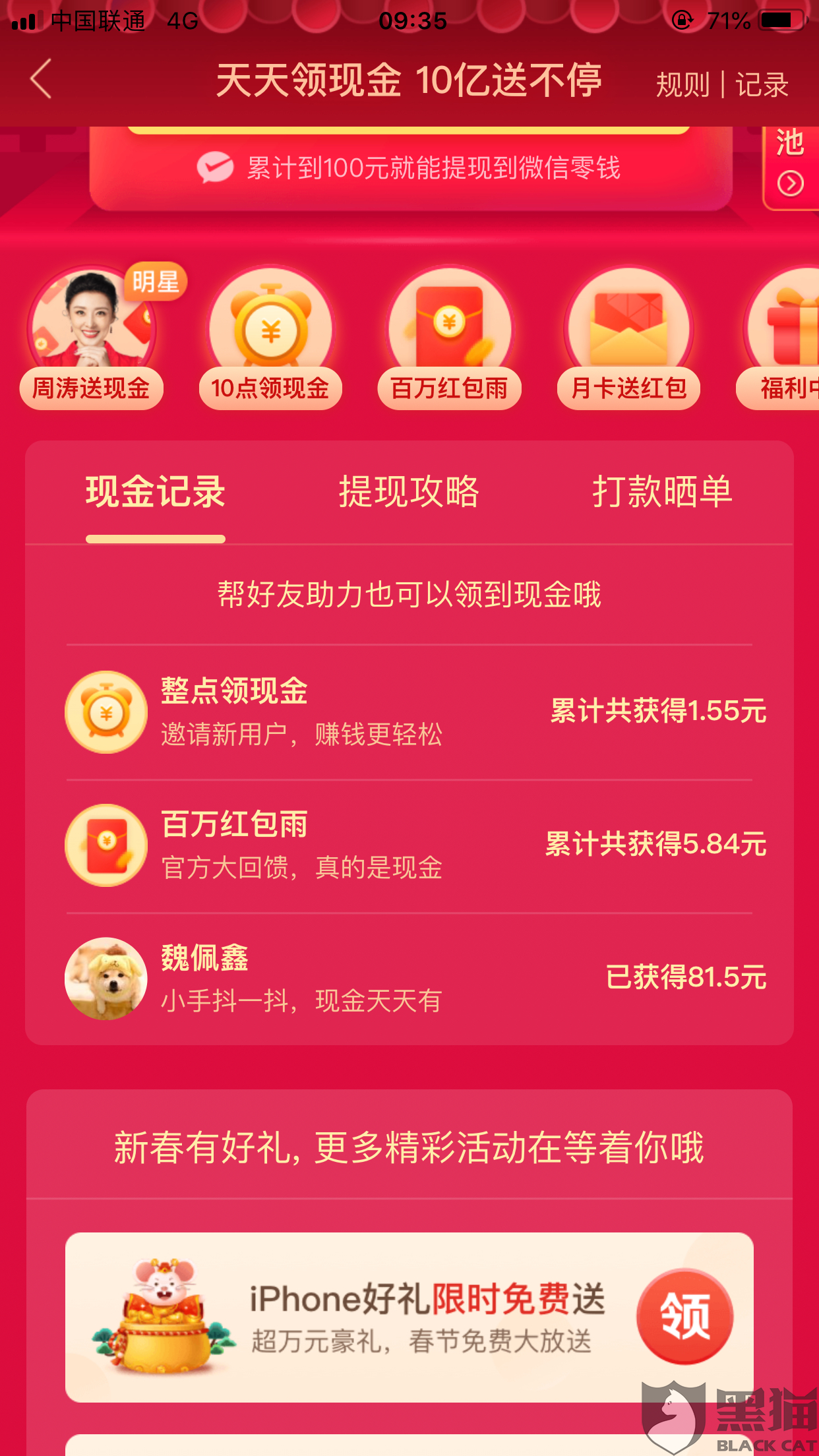Claim the iPhone好礼 gift with 领
This screenshot has height=1456, width=819.
click(684, 1316)
